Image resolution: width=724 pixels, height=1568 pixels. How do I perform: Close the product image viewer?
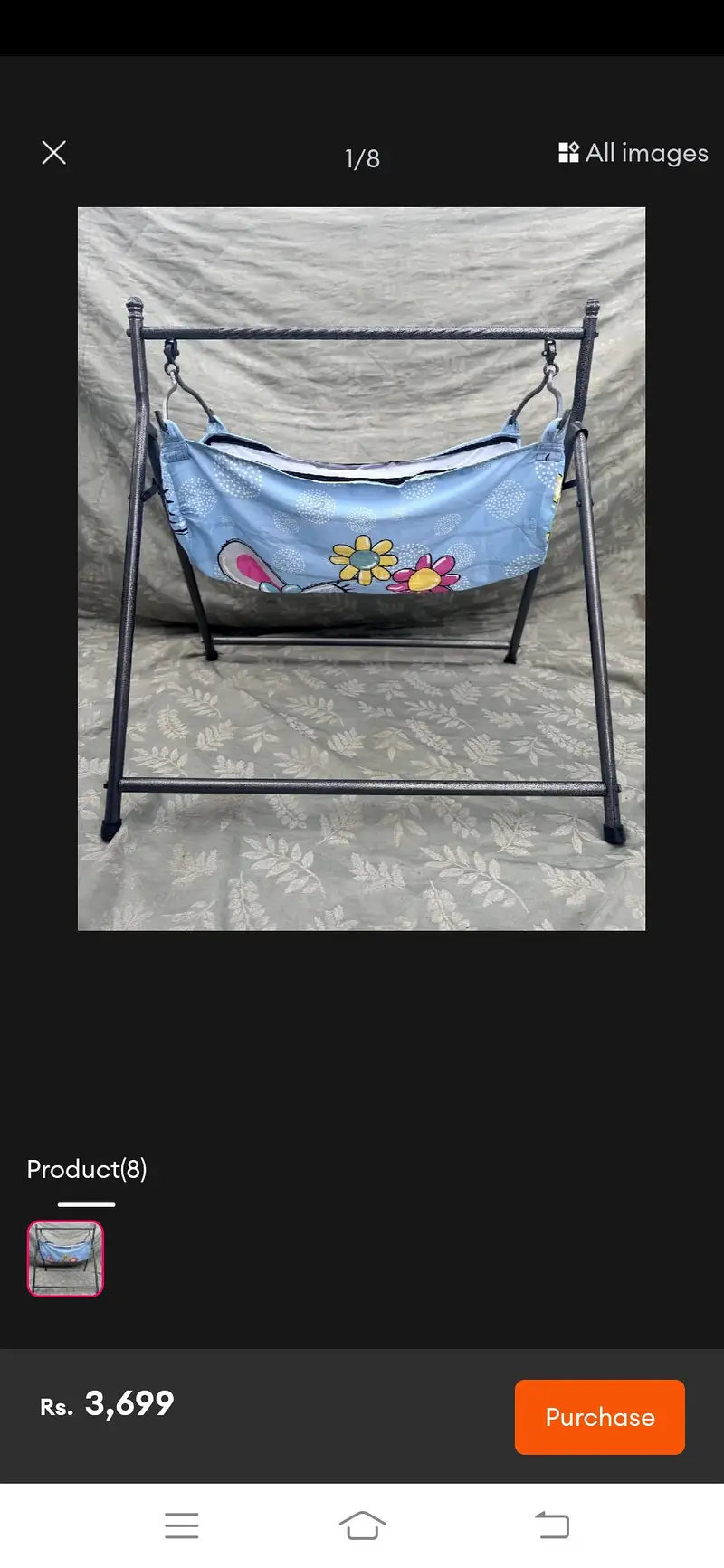pyautogui.click(x=54, y=152)
